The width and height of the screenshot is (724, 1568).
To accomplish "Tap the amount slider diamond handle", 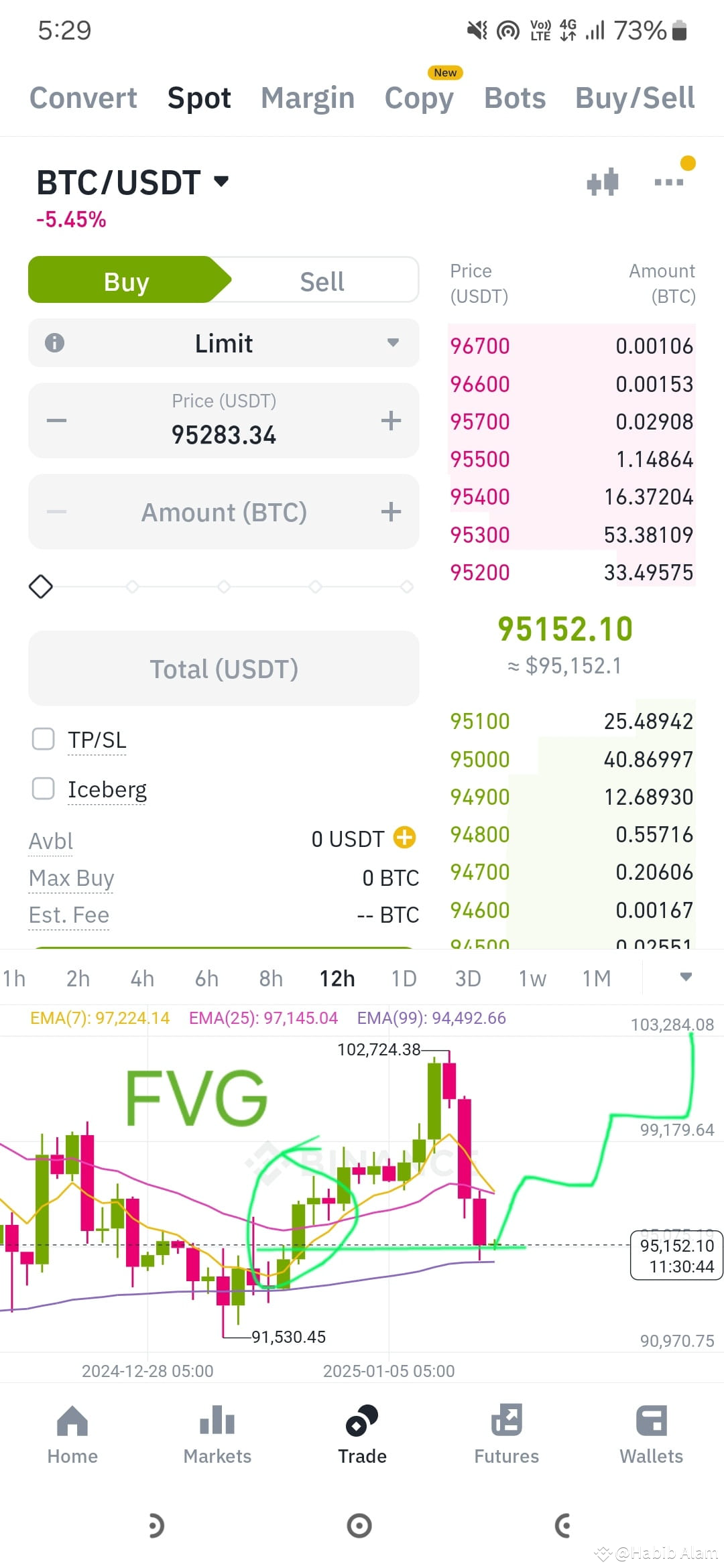I will click(x=41, y=586).
